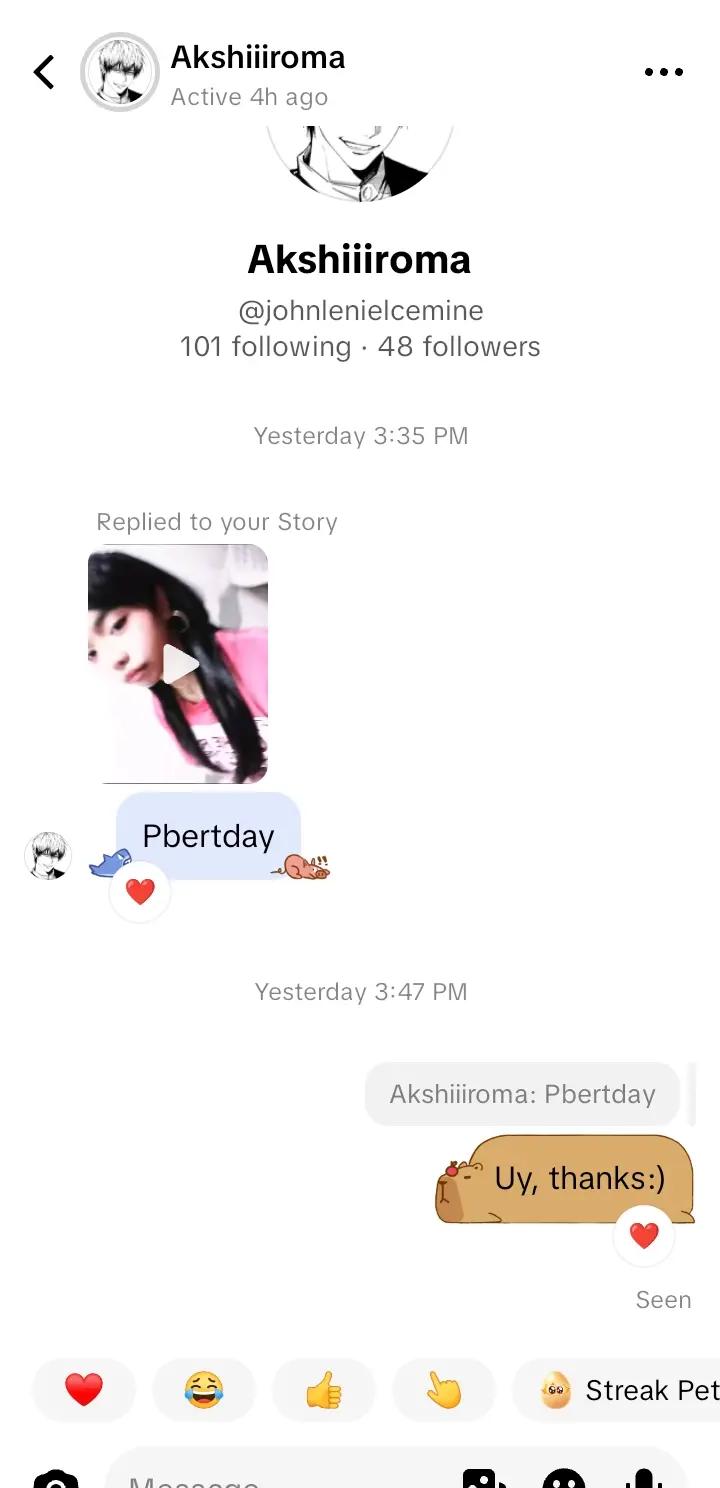Screen dimensions: 720x1488
Task: Send the pointing hand quick reaction
Action: pyautogui.click(x=444, y=1390)
